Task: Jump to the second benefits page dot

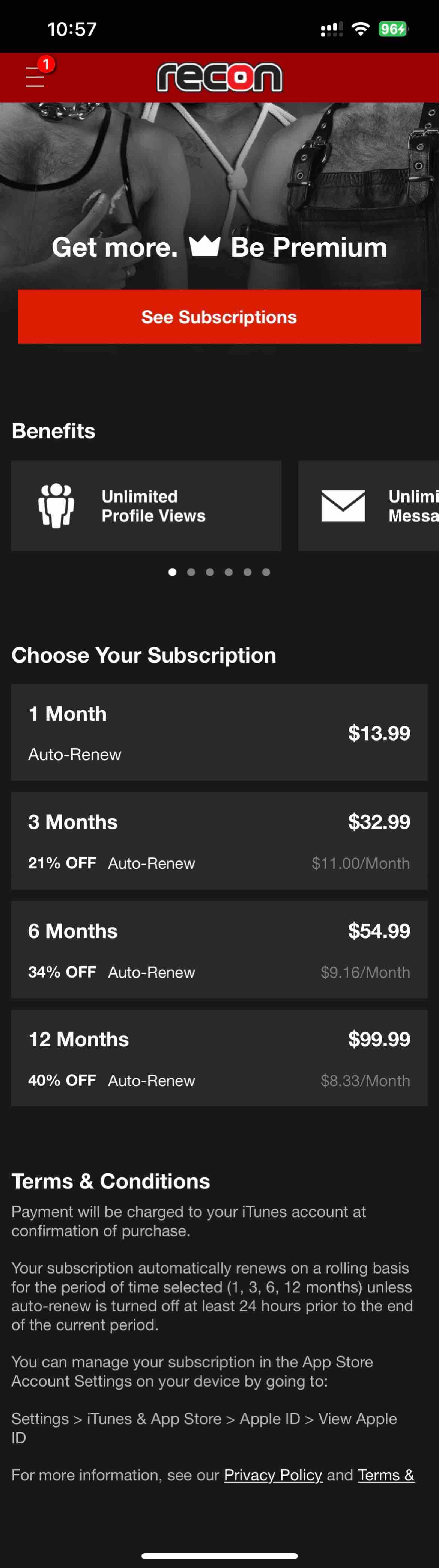Action: coord(191,572)
